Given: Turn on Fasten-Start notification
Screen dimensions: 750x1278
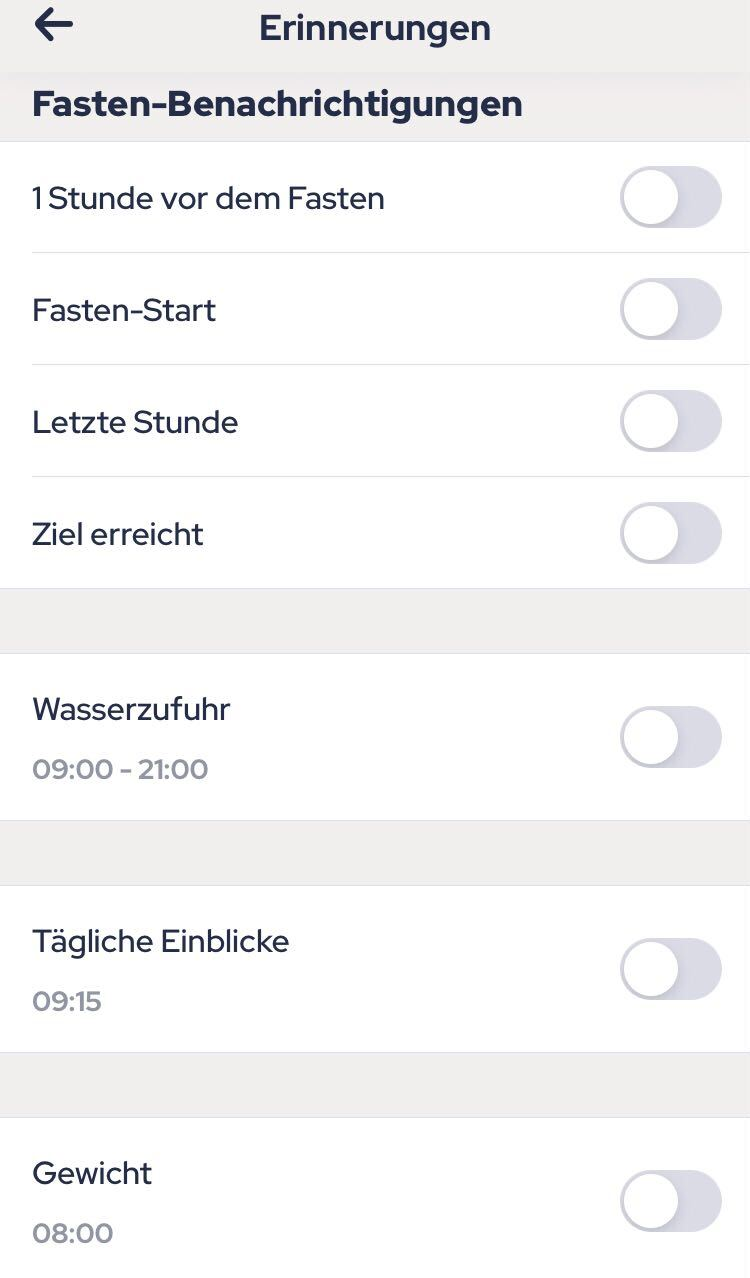Looking at the screenshot, I should point(671,309).
